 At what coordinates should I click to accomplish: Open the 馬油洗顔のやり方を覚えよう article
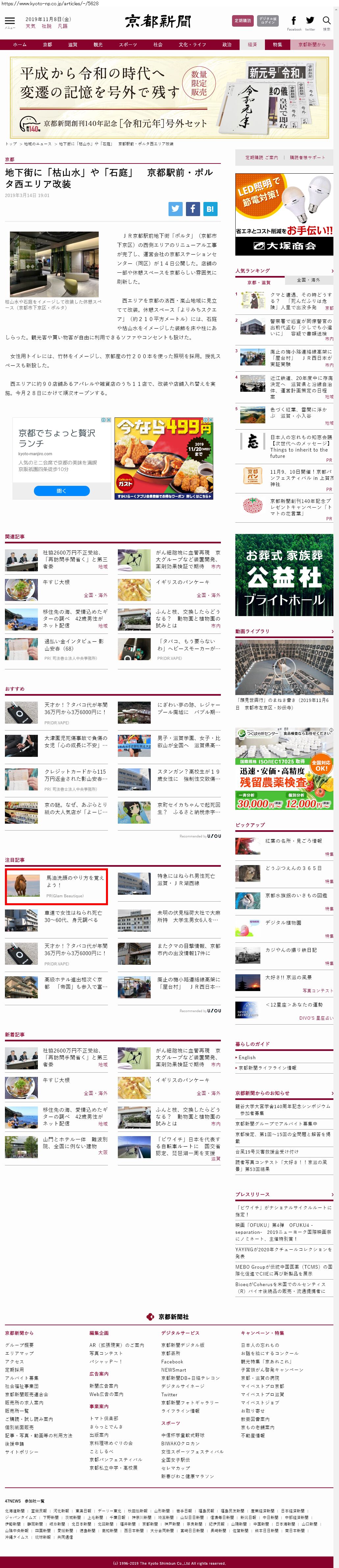[x=75, y=881]
